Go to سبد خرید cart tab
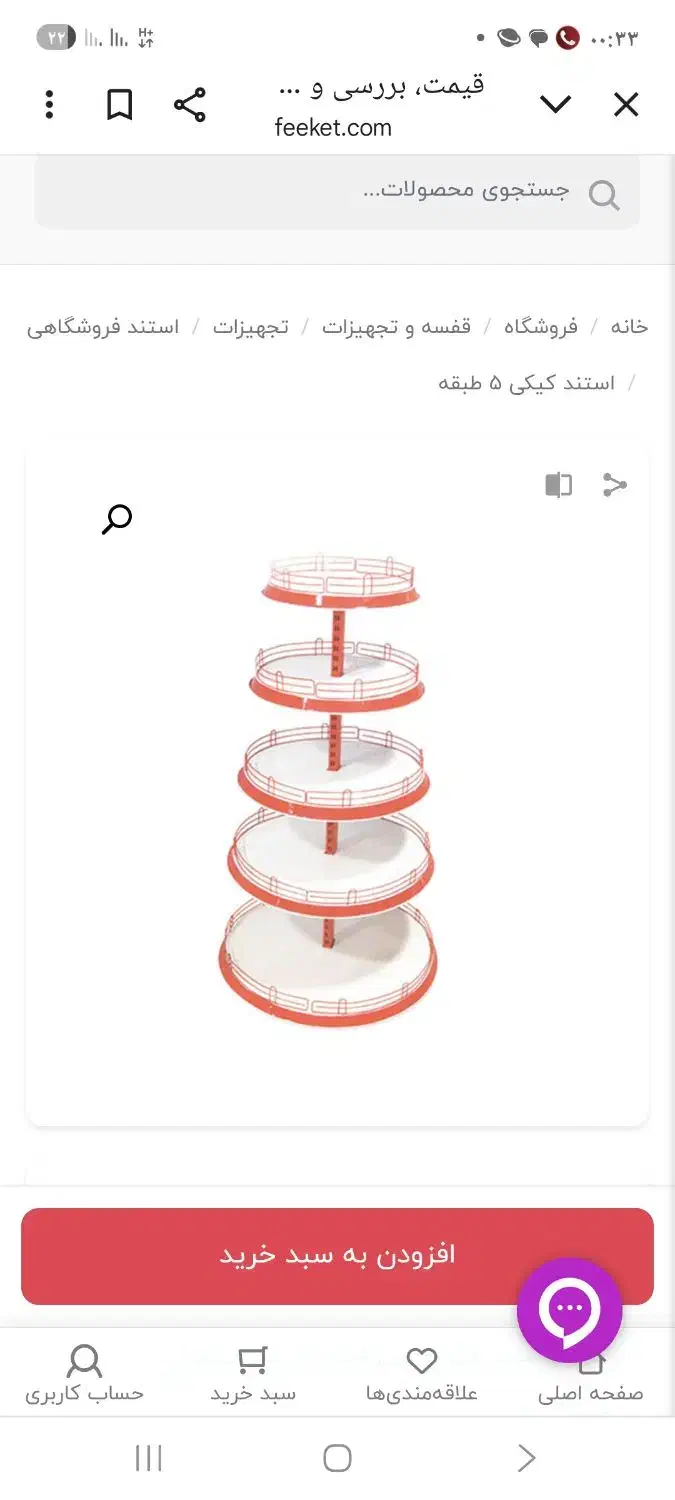 pyautogui.click(x=253, y=1375)
